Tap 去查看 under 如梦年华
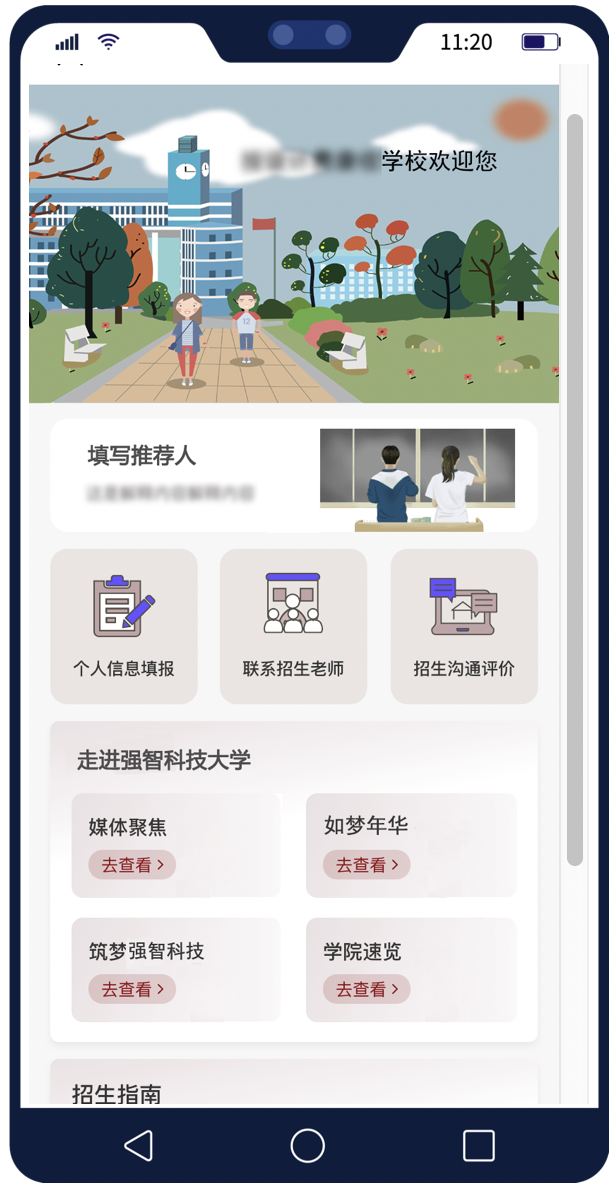616x1190 pixels. (x=366, y=865)
